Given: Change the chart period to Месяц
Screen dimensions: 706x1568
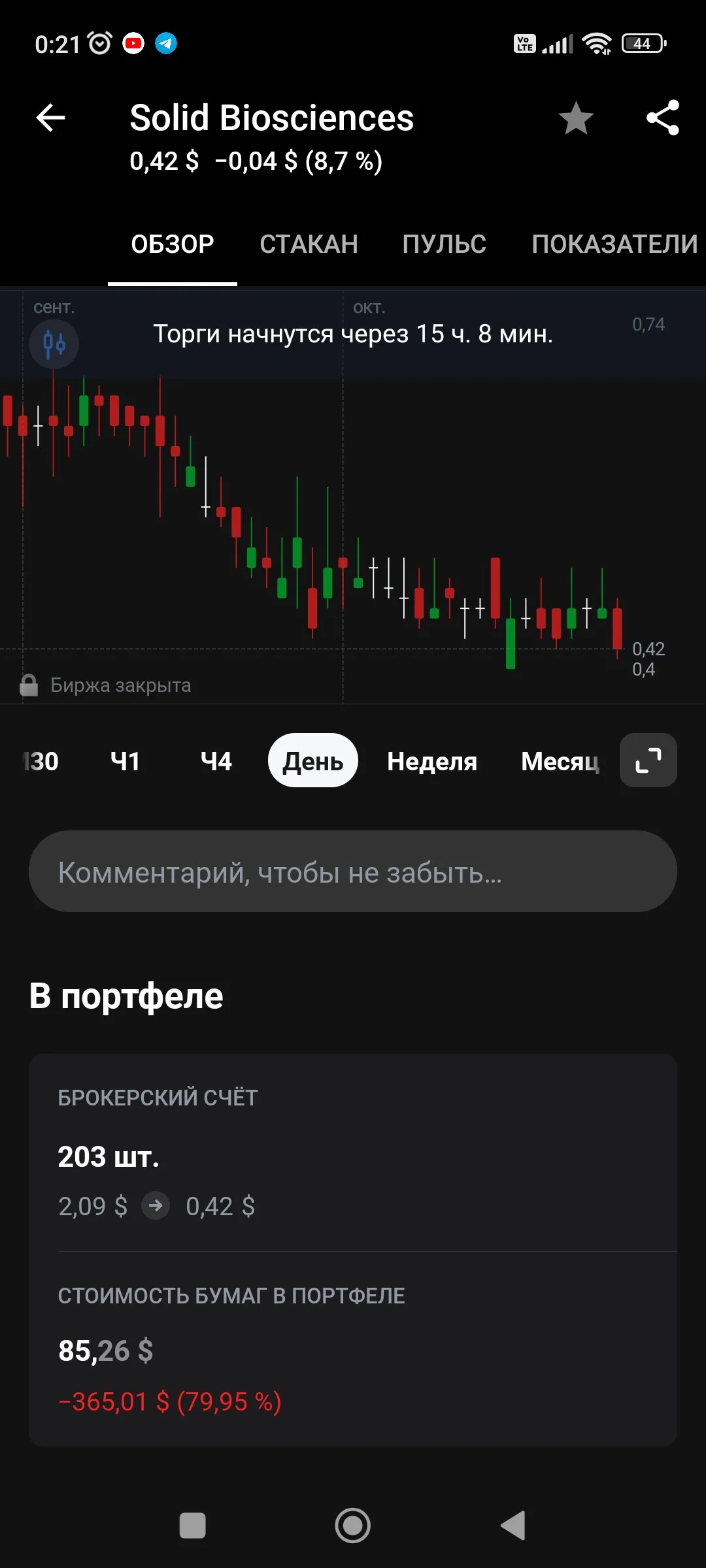Looking at the screenshot, I should 560,761.
